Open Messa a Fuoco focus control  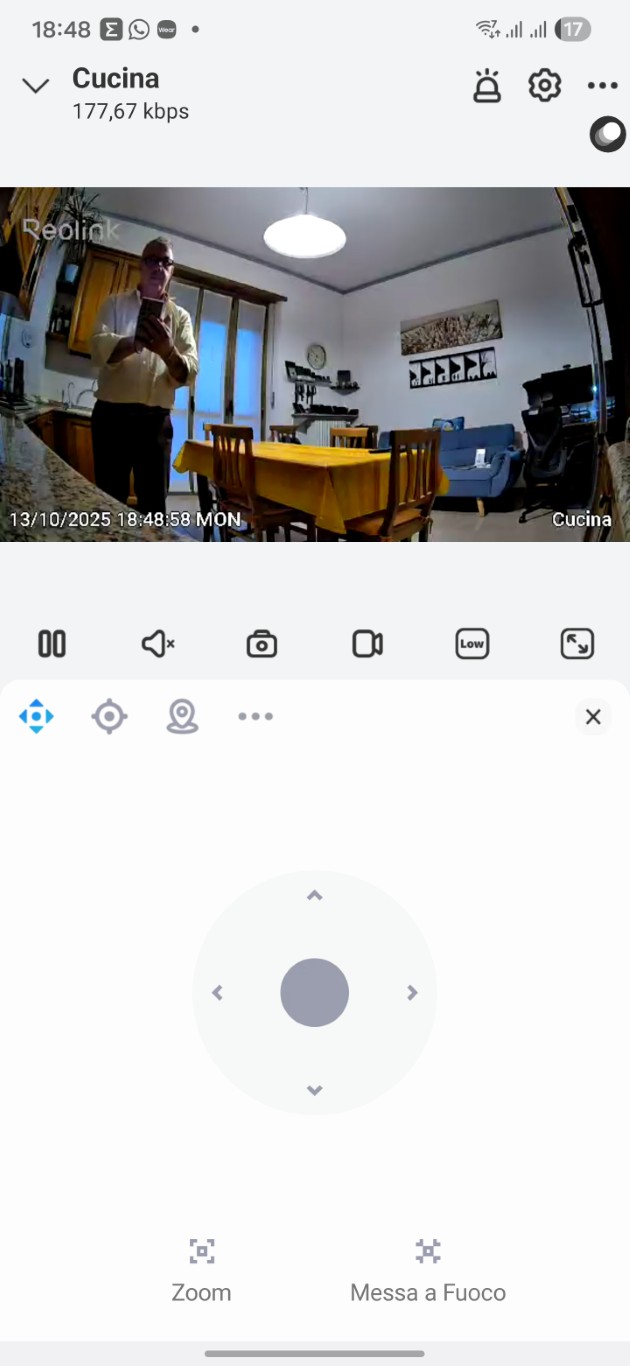(x=428, y=1270)
